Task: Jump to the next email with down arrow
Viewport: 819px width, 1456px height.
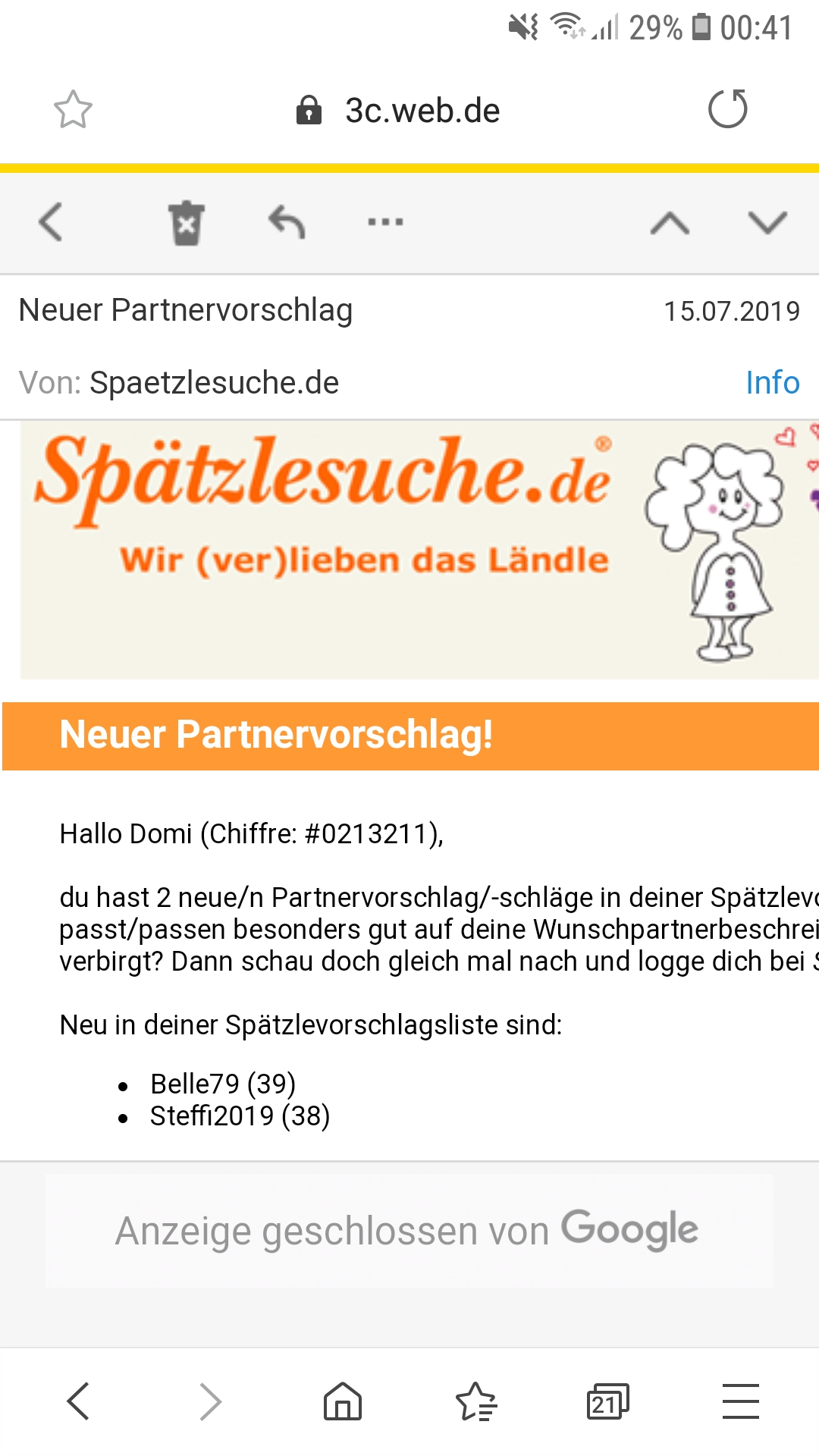Action: click(767, 223)
